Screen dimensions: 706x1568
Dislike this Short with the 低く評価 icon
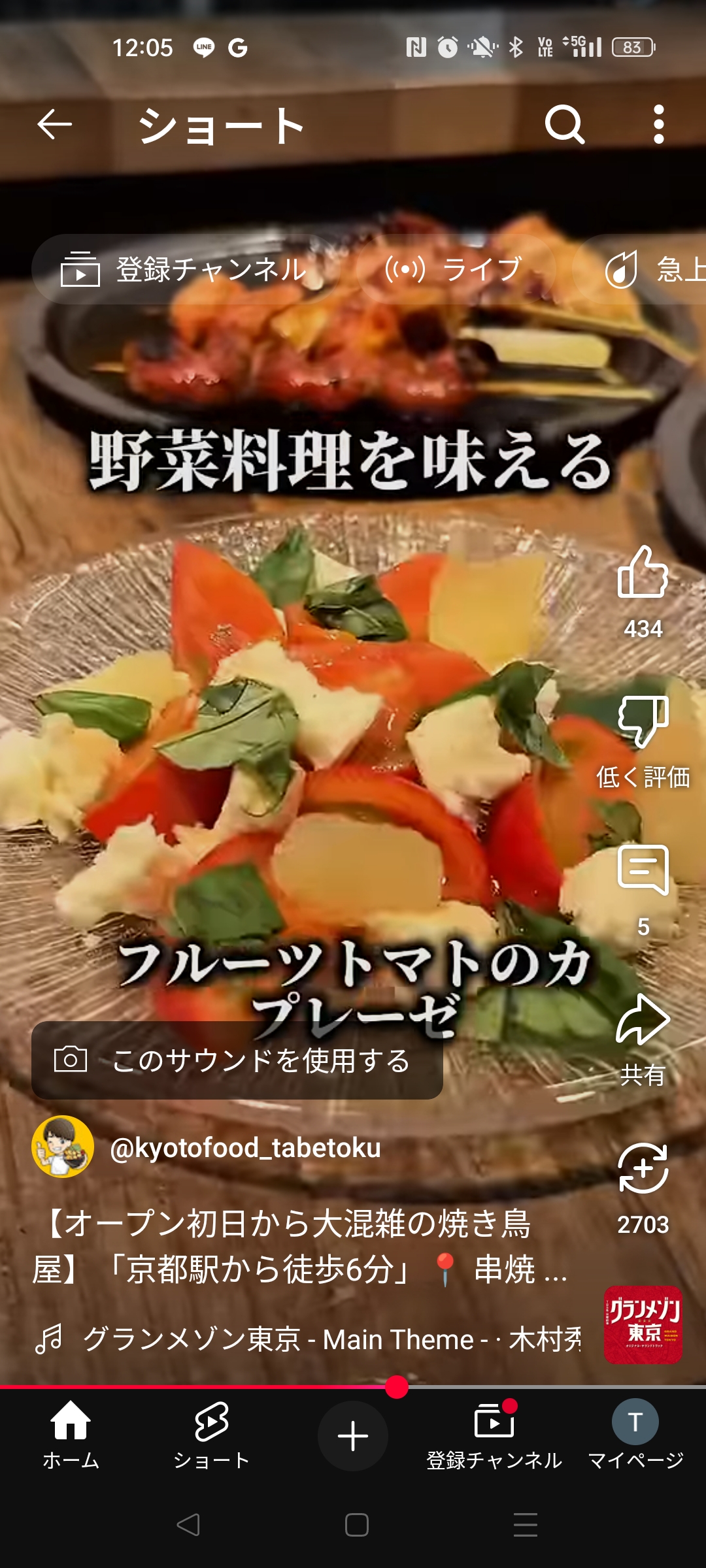643,721
